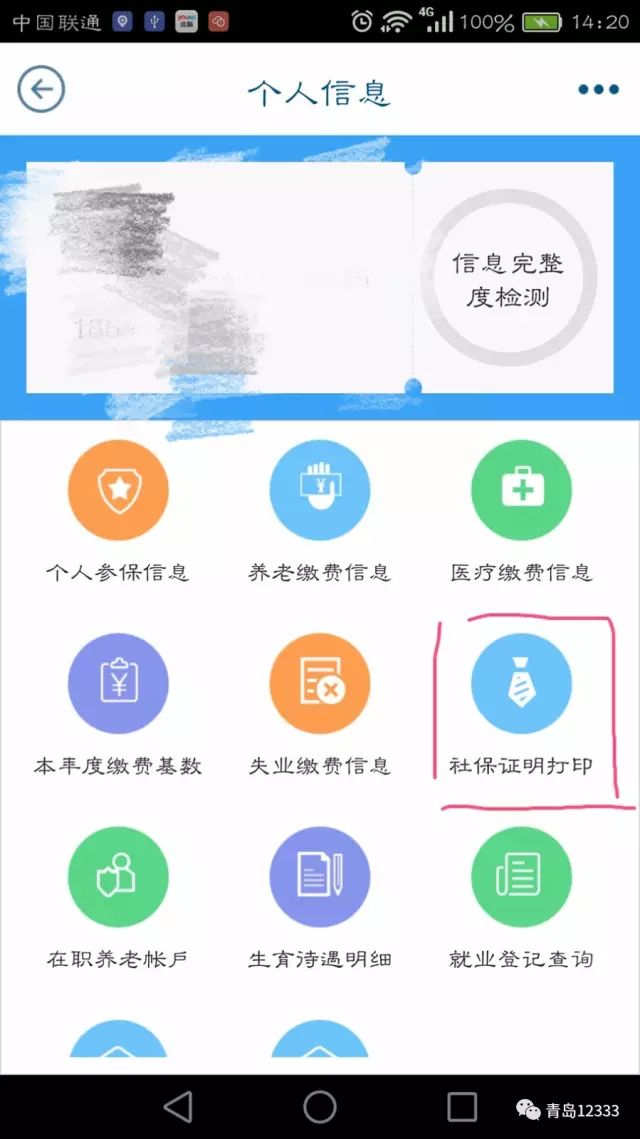Open 个人参保信息
The height and width of the screenshot is (1139, 640).
point(118,491)
